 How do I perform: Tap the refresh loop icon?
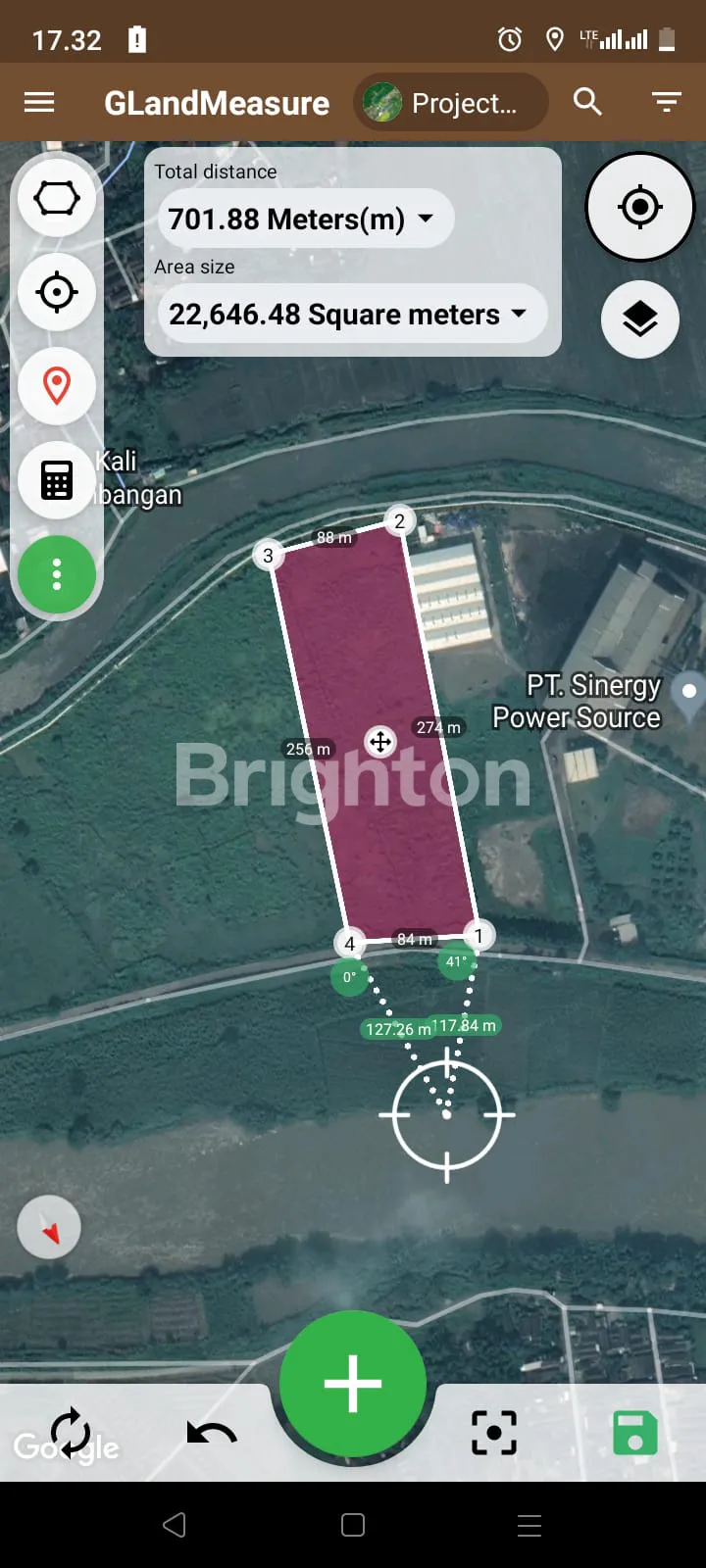click(x=71, y=1433)
